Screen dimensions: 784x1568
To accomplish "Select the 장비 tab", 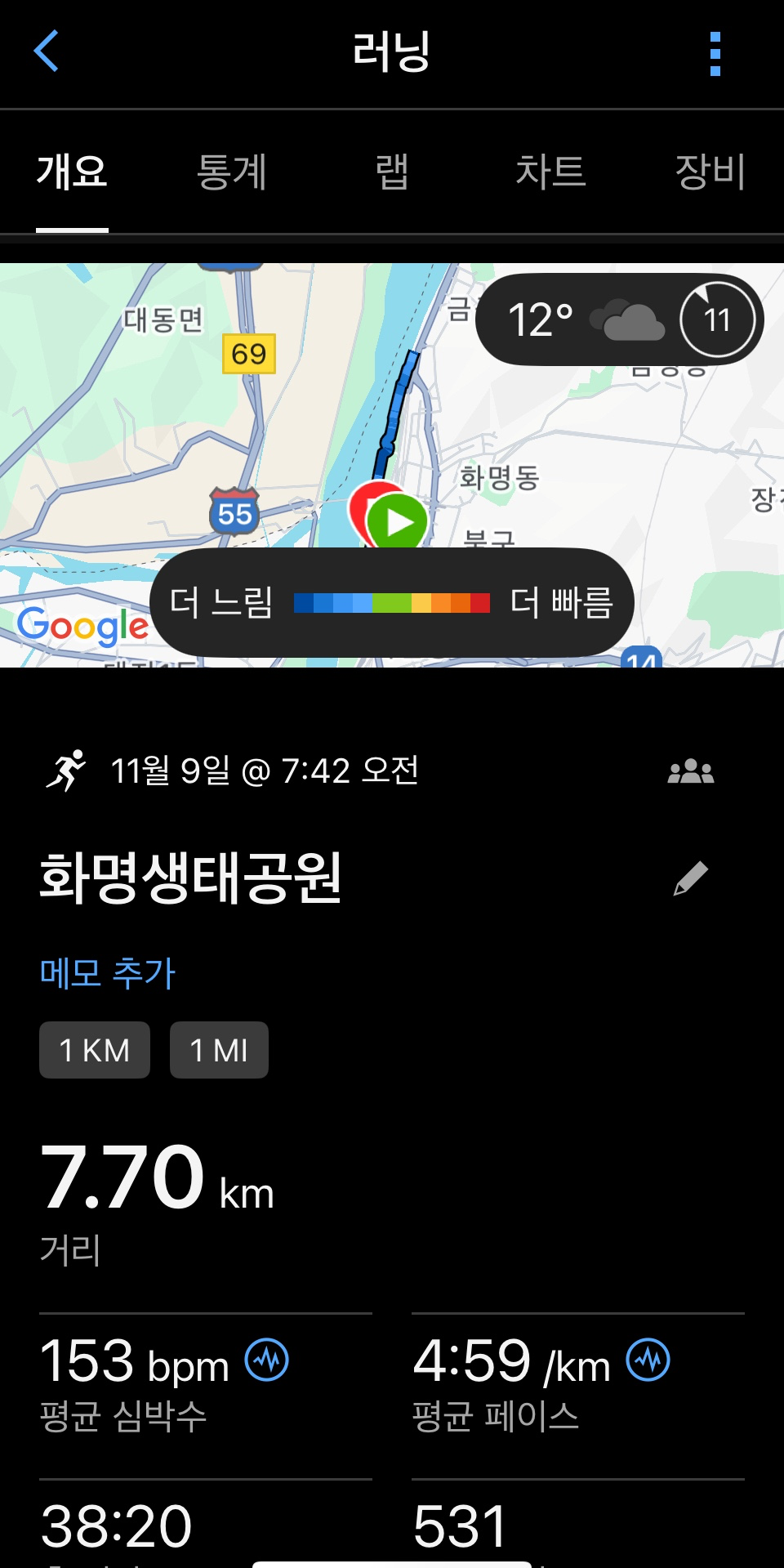I will click(x=710, y=172).
